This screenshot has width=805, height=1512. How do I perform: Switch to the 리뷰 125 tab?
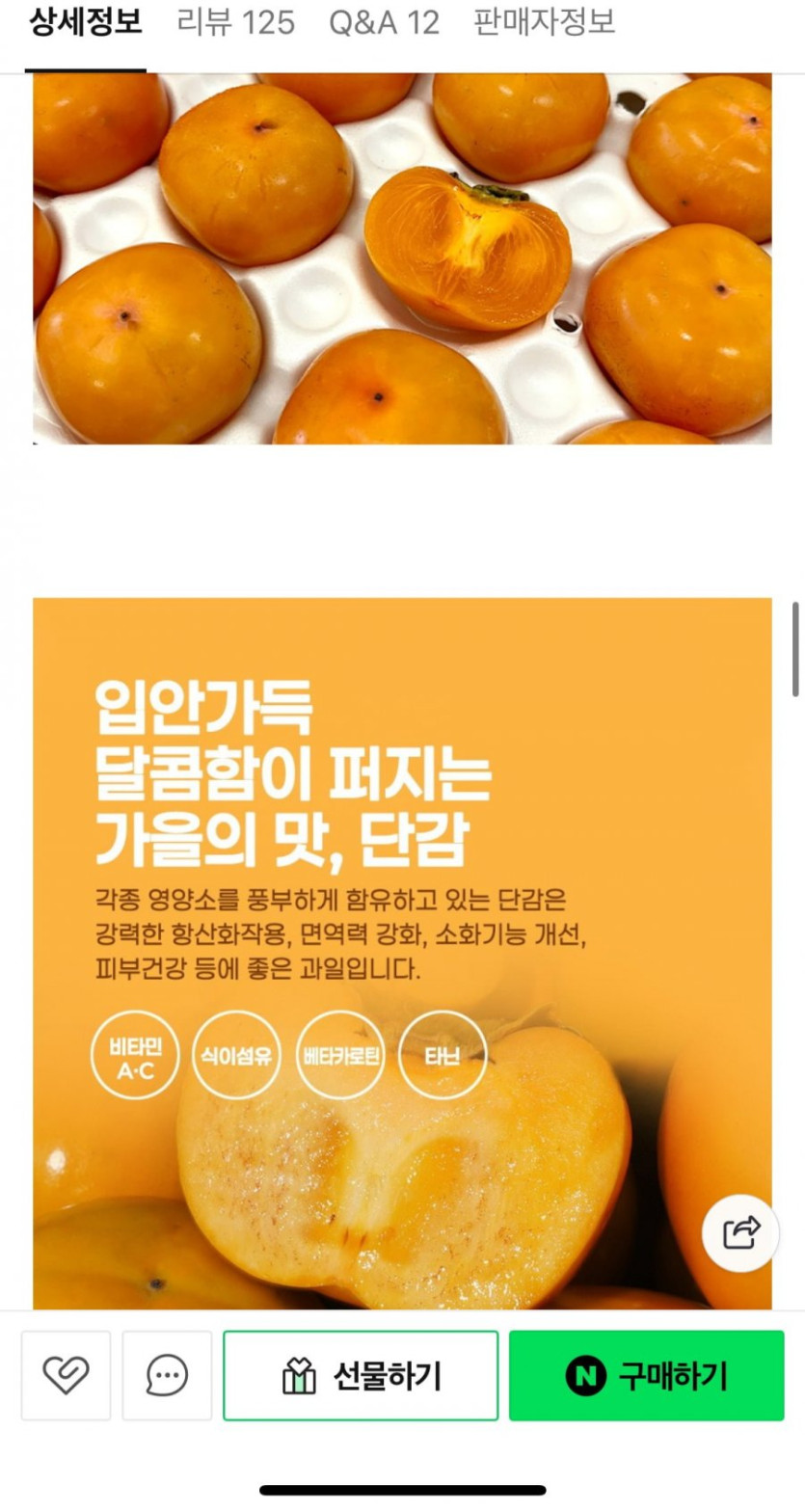(x=236, y=23)
